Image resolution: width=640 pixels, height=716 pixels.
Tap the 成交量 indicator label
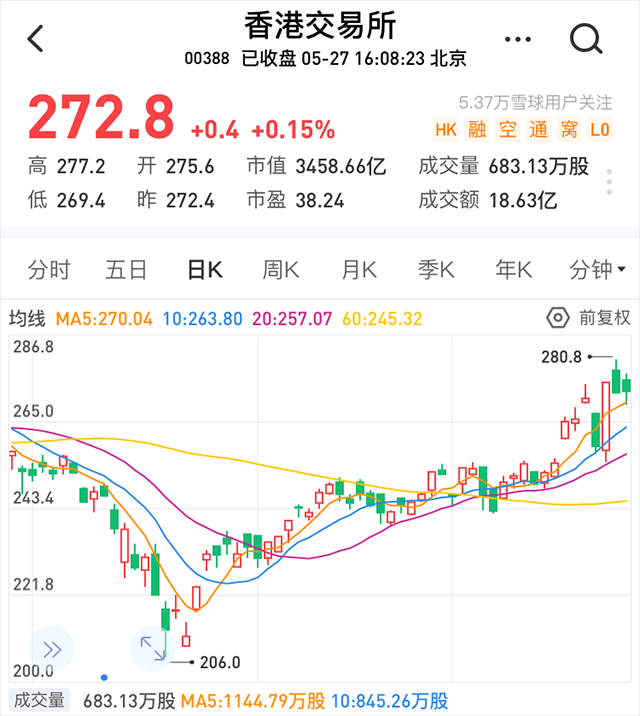coord(38,700)
